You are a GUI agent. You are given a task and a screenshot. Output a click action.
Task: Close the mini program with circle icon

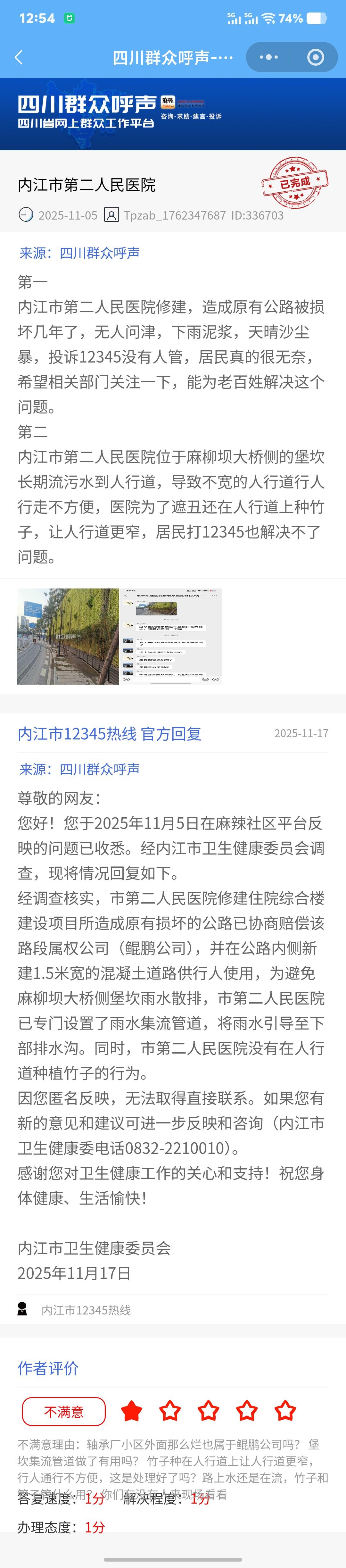pos(315,57)
